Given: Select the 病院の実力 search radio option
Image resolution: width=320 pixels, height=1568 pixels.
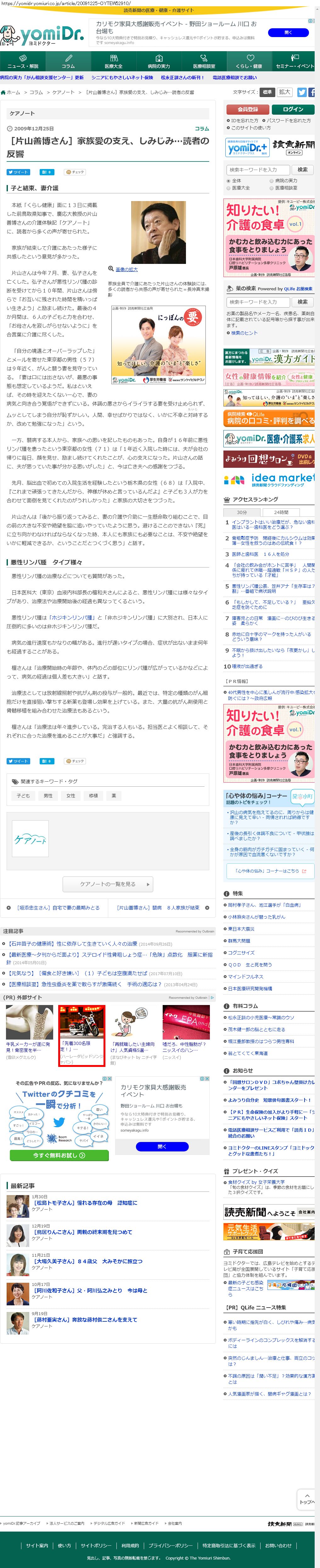Looking at the screenshot, I should pos(271,180).
